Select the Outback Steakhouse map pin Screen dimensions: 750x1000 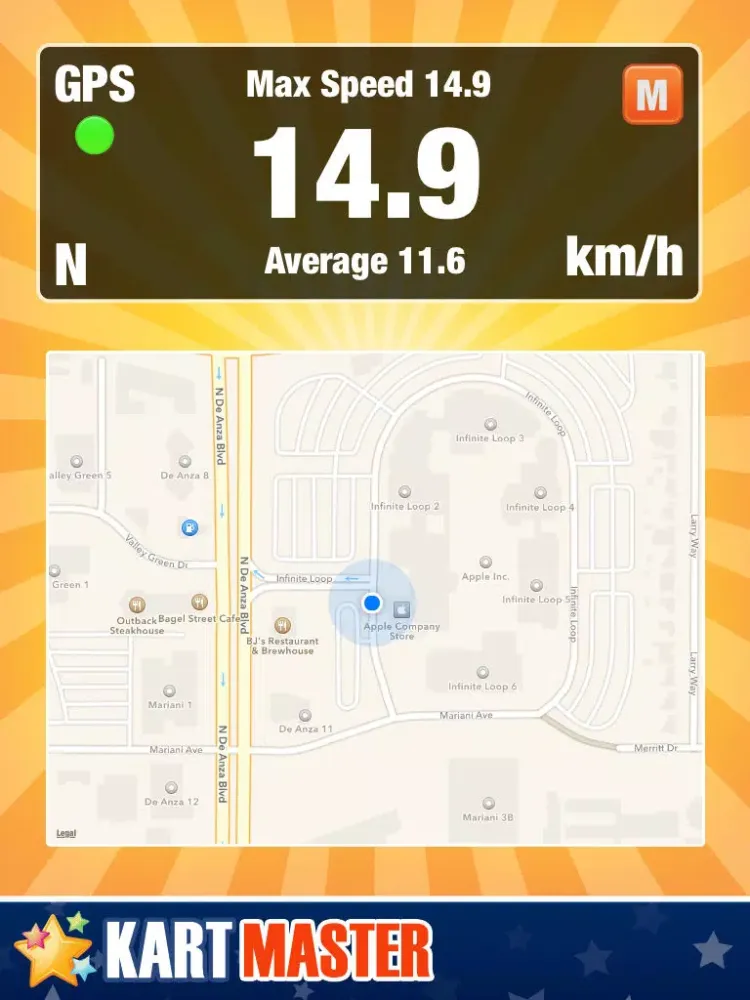click(137, 604)
